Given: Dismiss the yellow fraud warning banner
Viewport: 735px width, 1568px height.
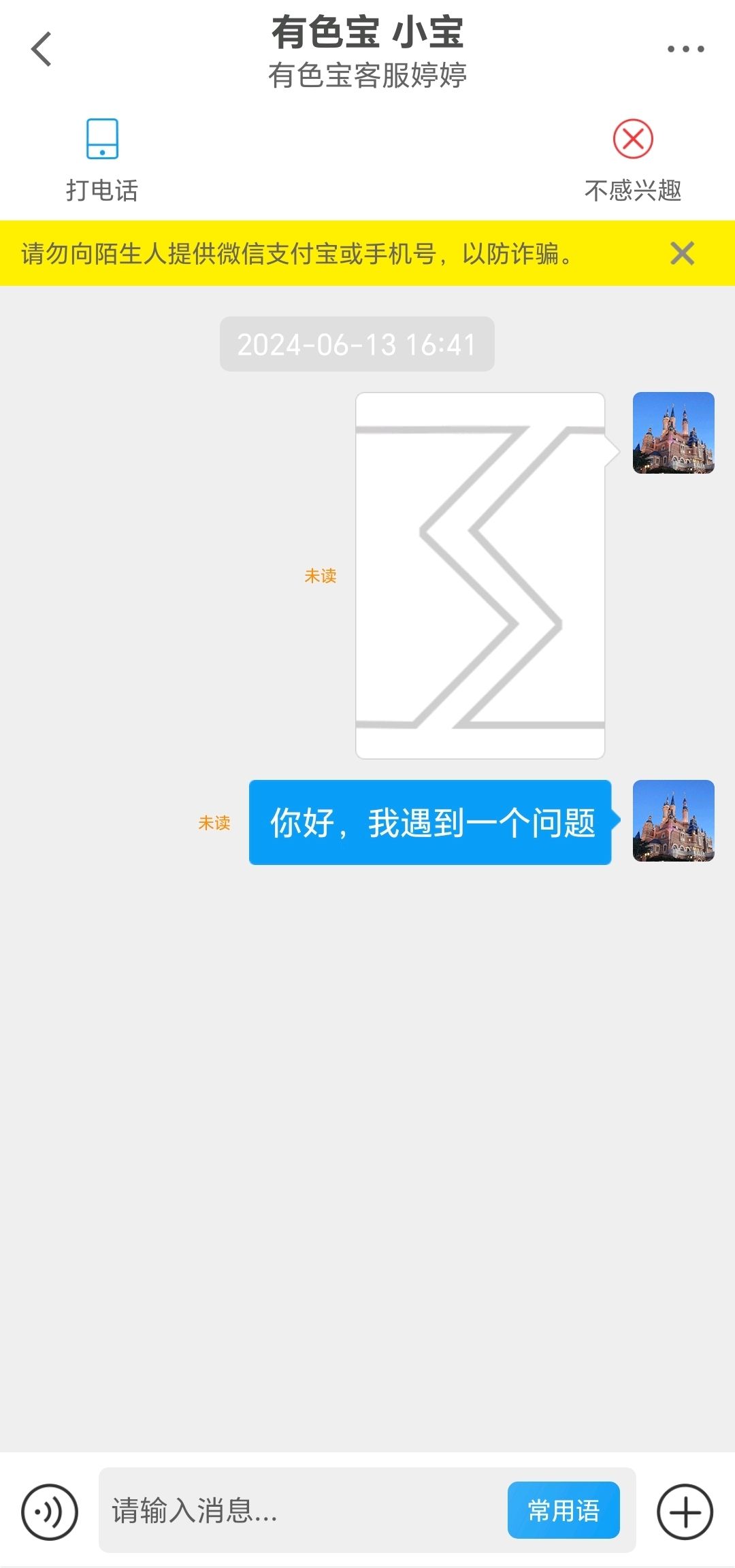Looking at the screenshot, I should coord(682,253).
